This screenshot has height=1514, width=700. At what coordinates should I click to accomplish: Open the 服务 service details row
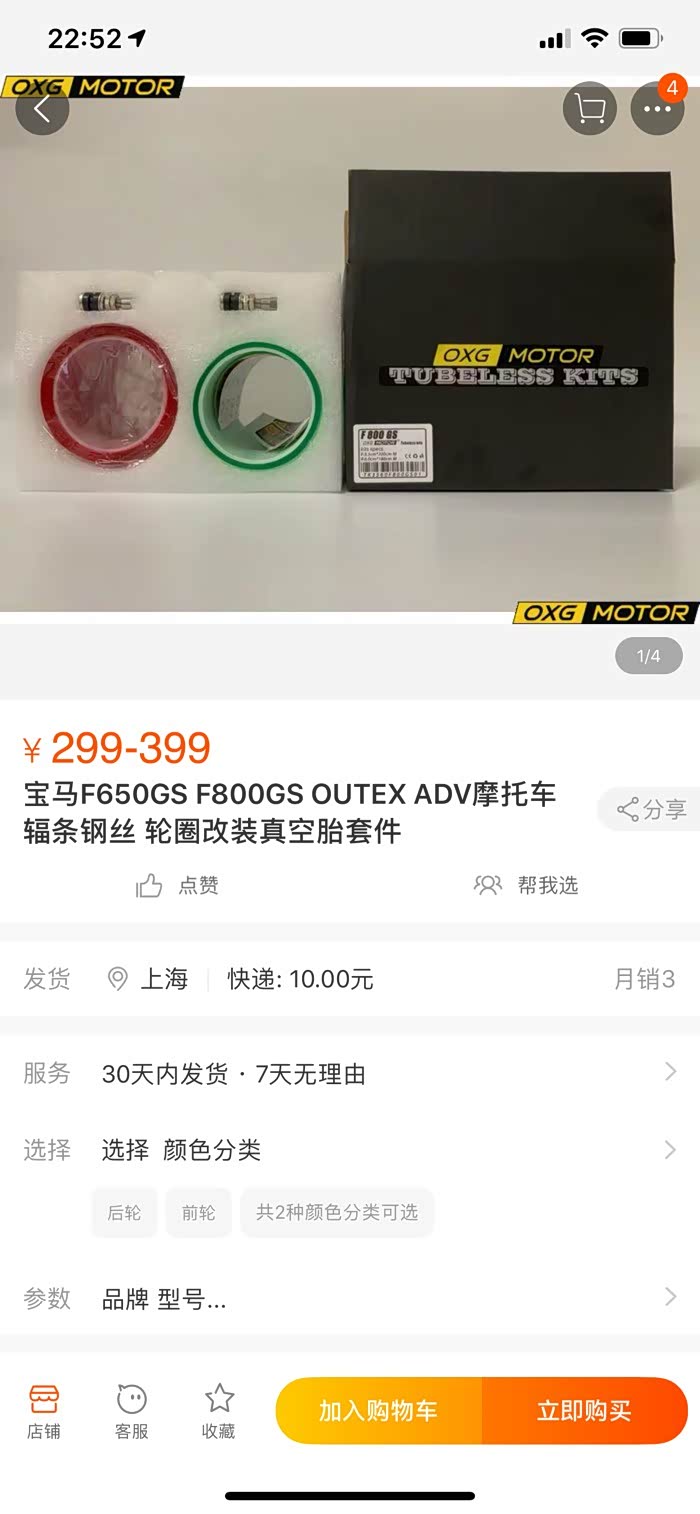pyautogui.click(x=350, y=1074)
